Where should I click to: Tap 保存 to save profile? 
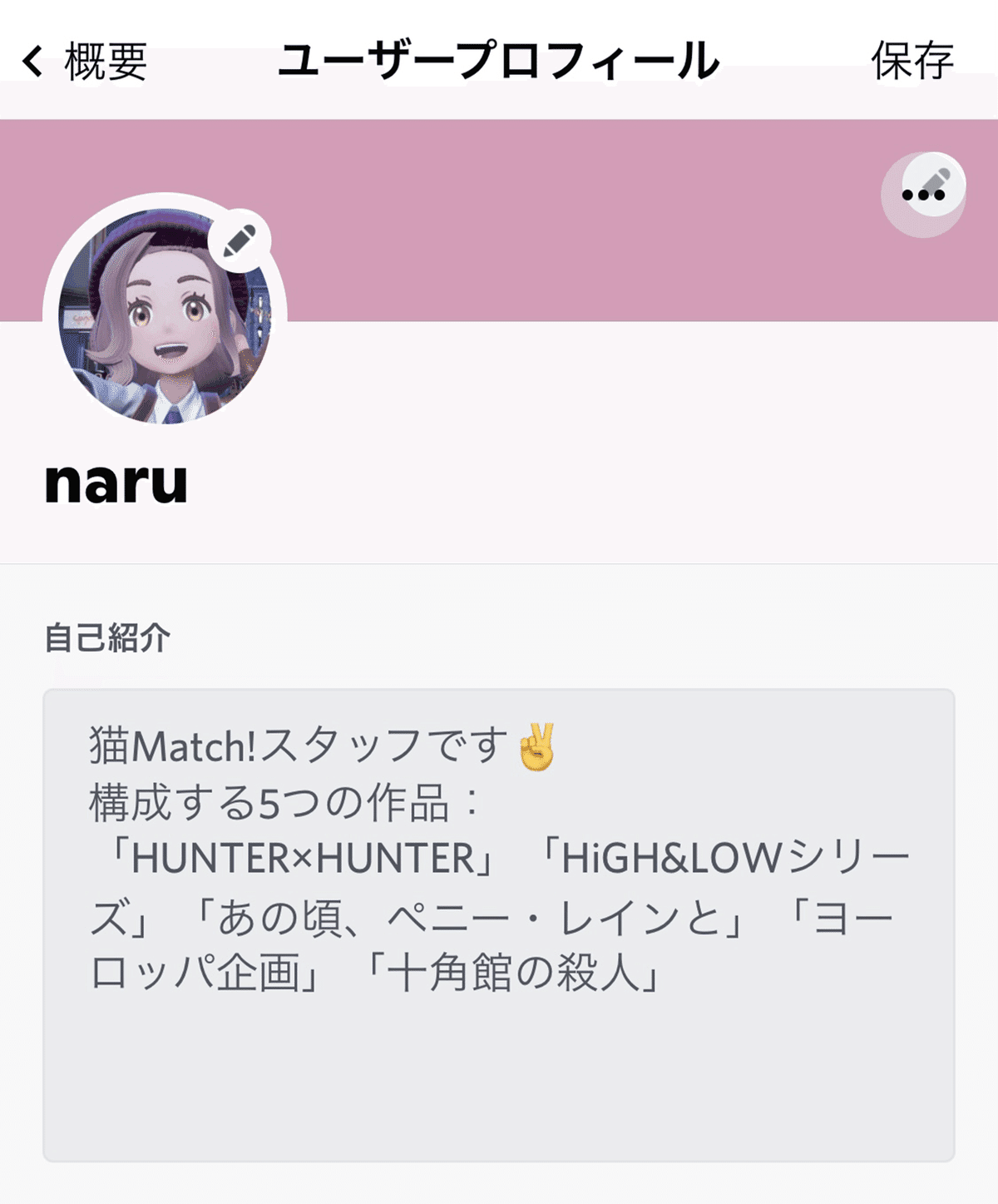pos(912,62)
